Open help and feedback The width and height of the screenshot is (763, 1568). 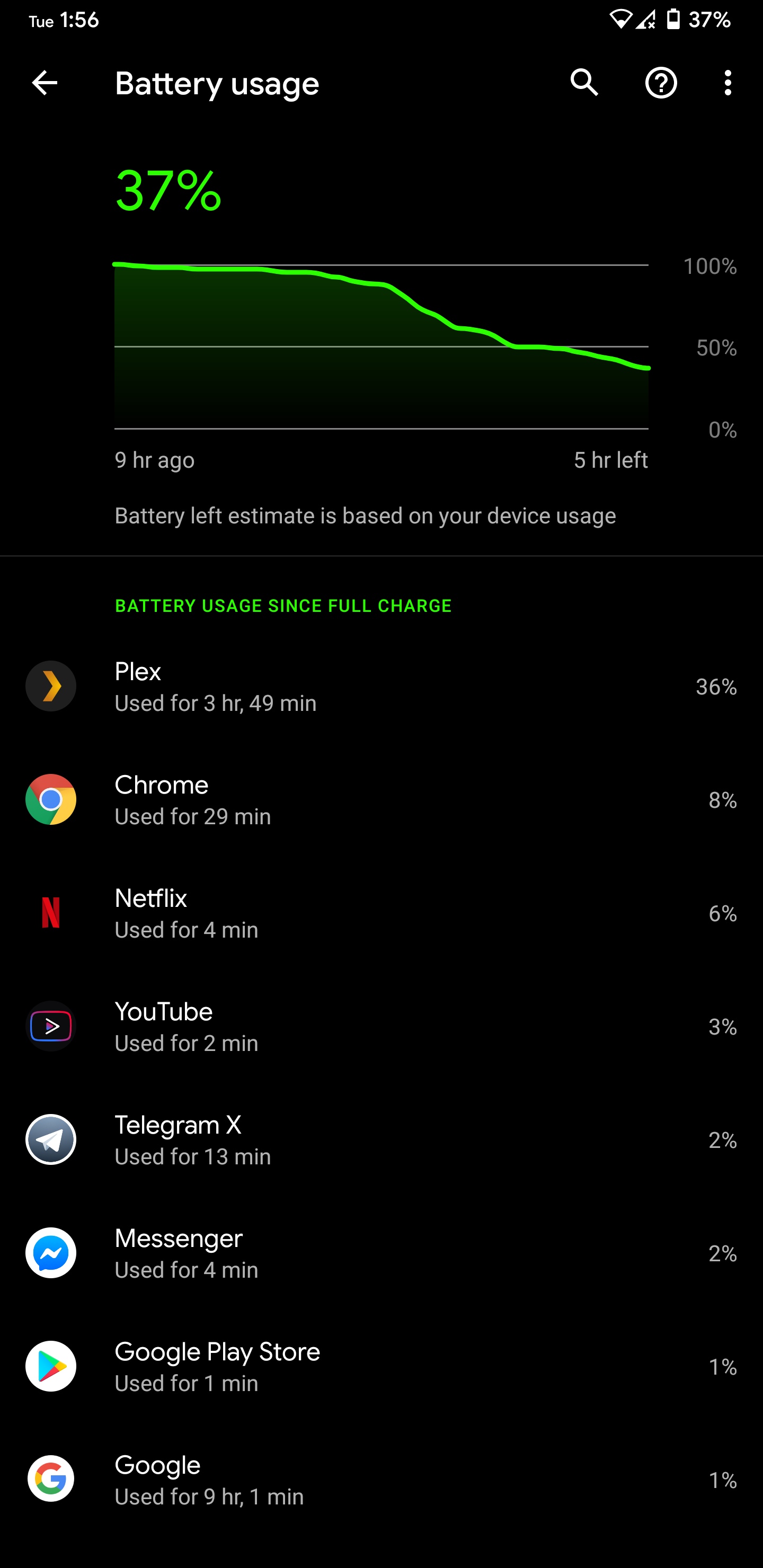click(x=661, y=83)
